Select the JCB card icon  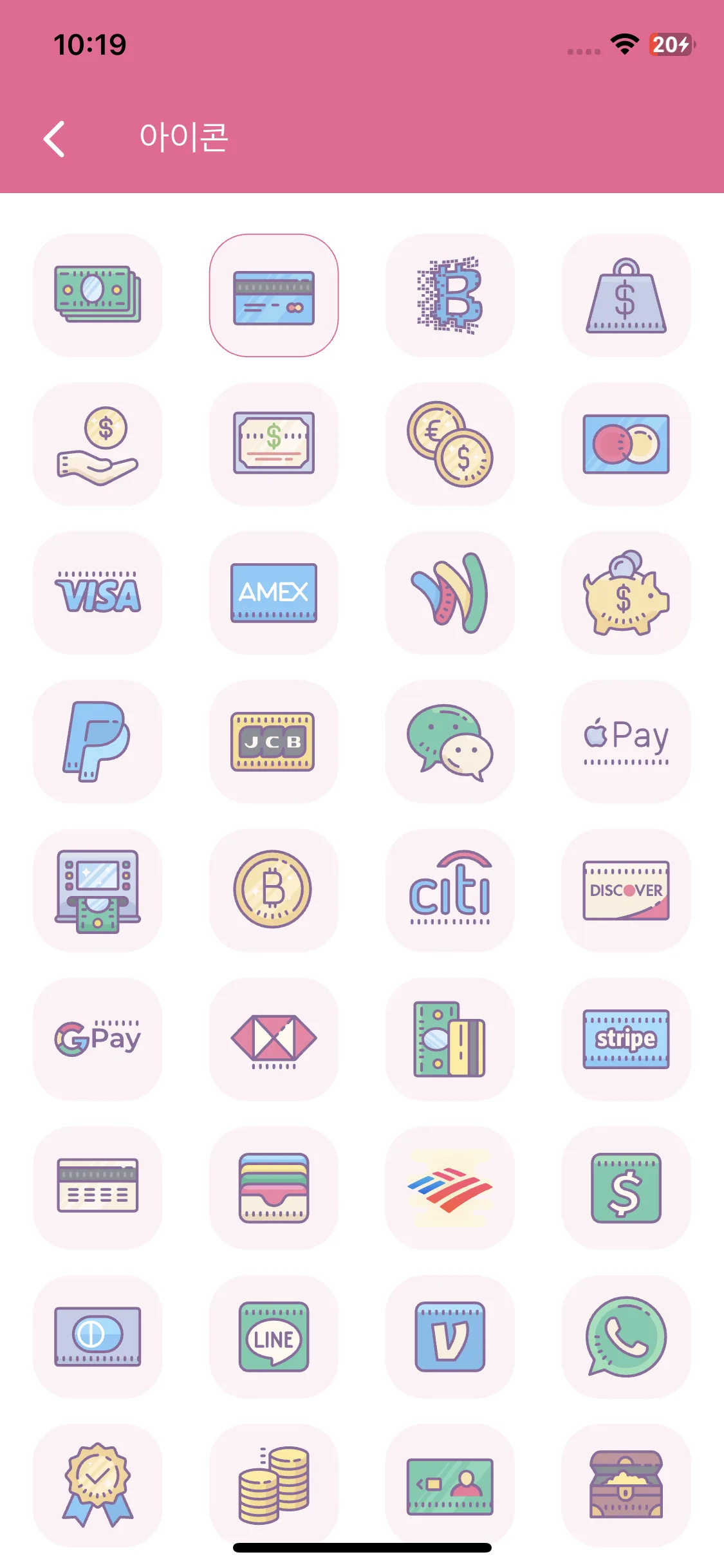pos(274,742)
